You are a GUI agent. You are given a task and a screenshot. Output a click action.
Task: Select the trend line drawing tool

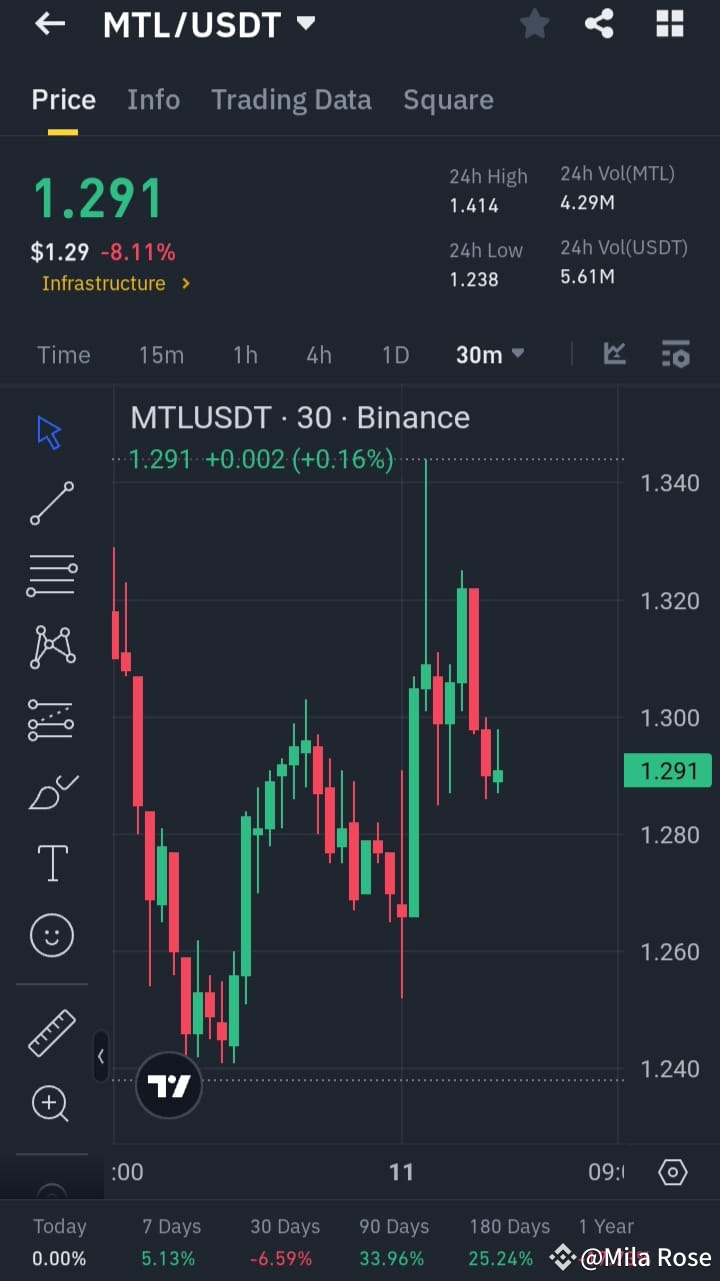51,503
